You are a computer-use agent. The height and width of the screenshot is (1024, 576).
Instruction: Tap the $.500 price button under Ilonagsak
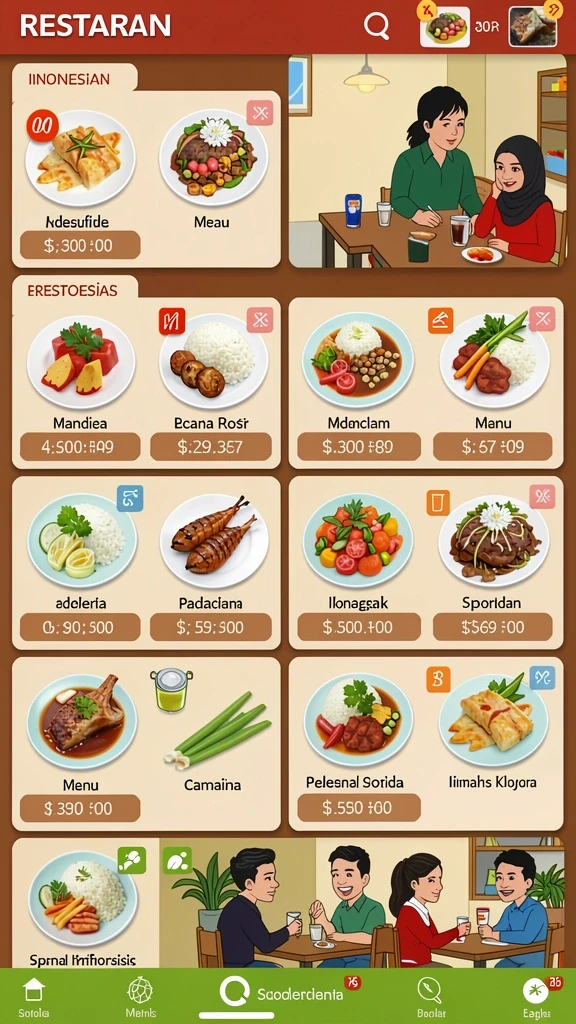359,628
